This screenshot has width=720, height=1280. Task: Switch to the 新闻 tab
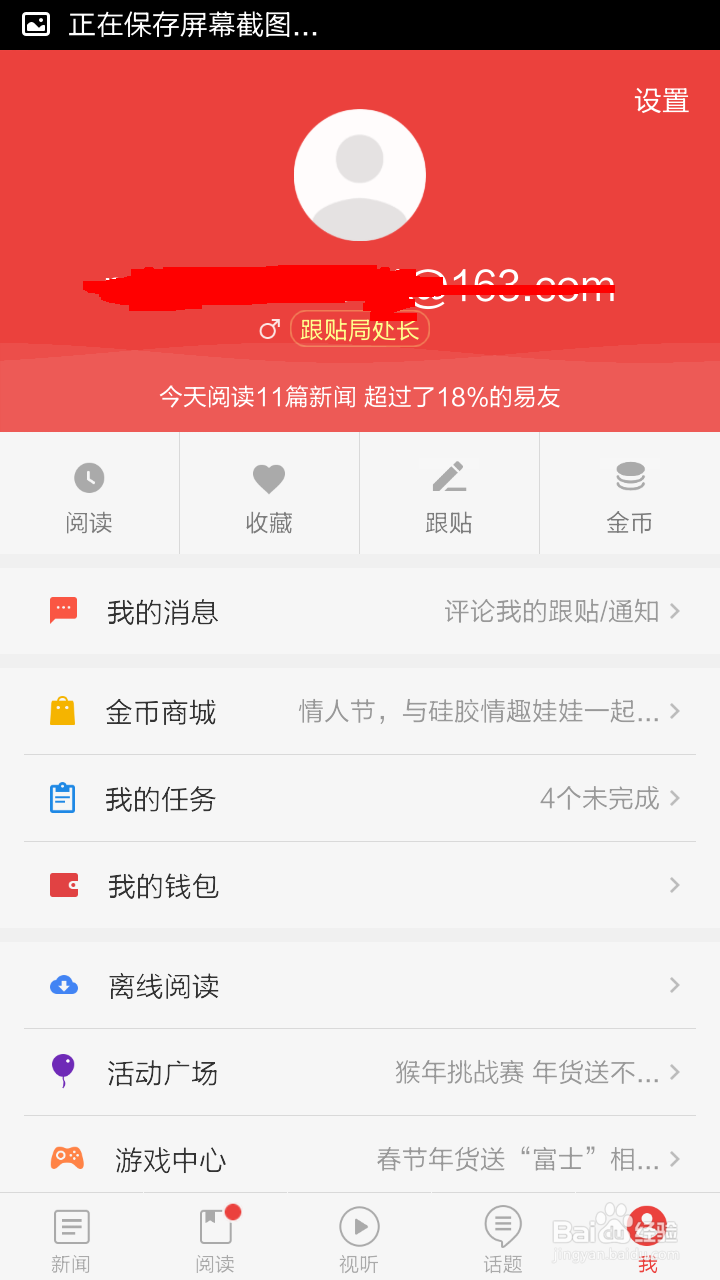[x=71, y=1237]
